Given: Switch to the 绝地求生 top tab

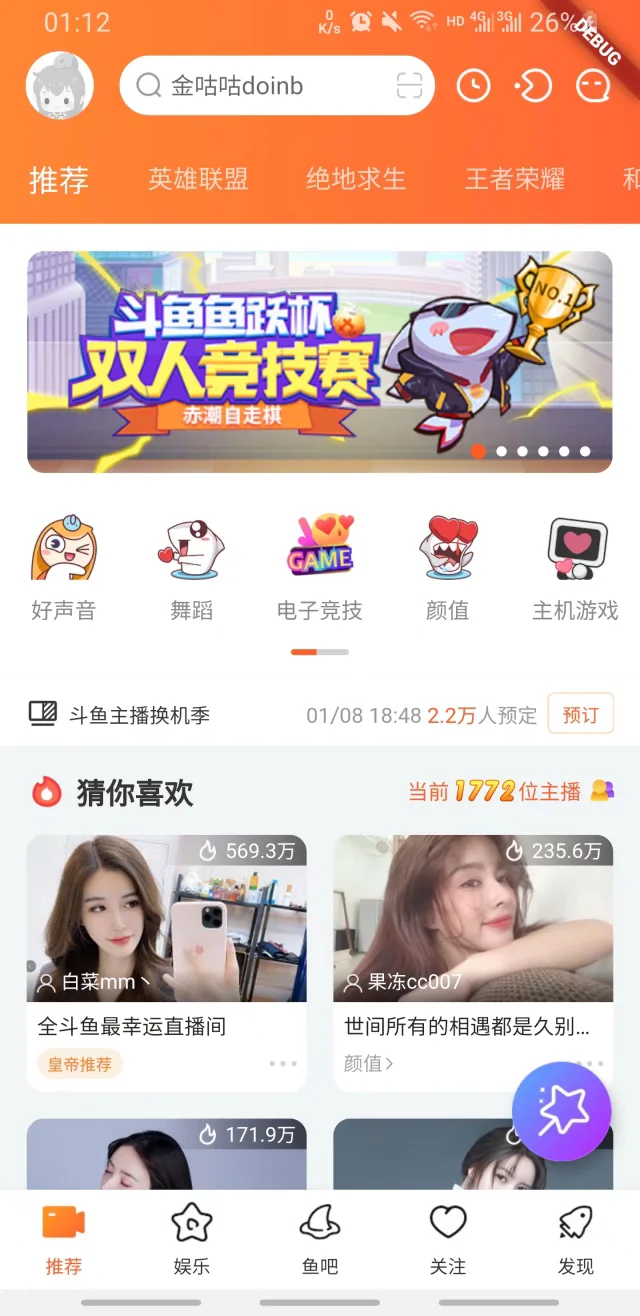Looking at the screenshot, I should point(356,179).
